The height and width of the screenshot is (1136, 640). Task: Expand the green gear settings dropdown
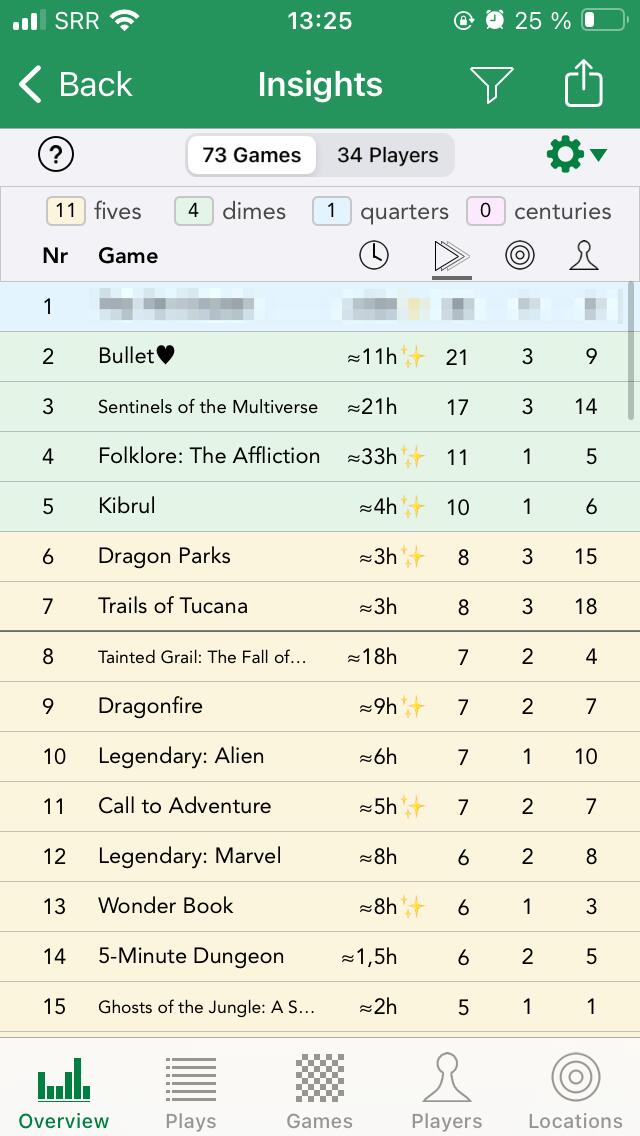(577, 155)
